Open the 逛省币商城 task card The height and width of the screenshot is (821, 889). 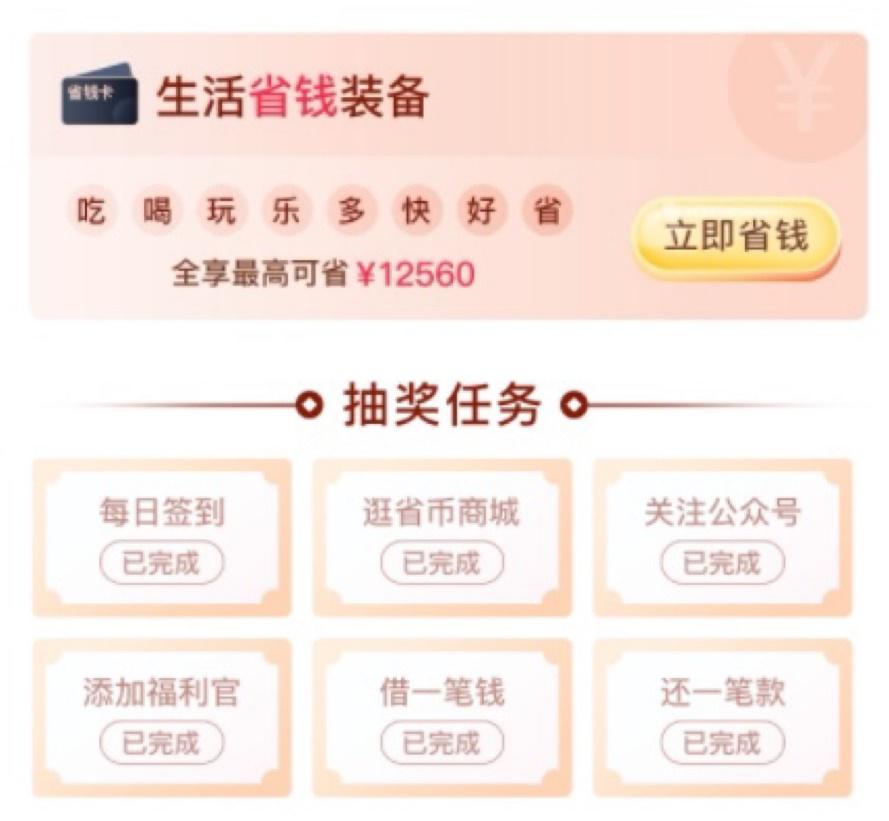[x=442, y=537]
